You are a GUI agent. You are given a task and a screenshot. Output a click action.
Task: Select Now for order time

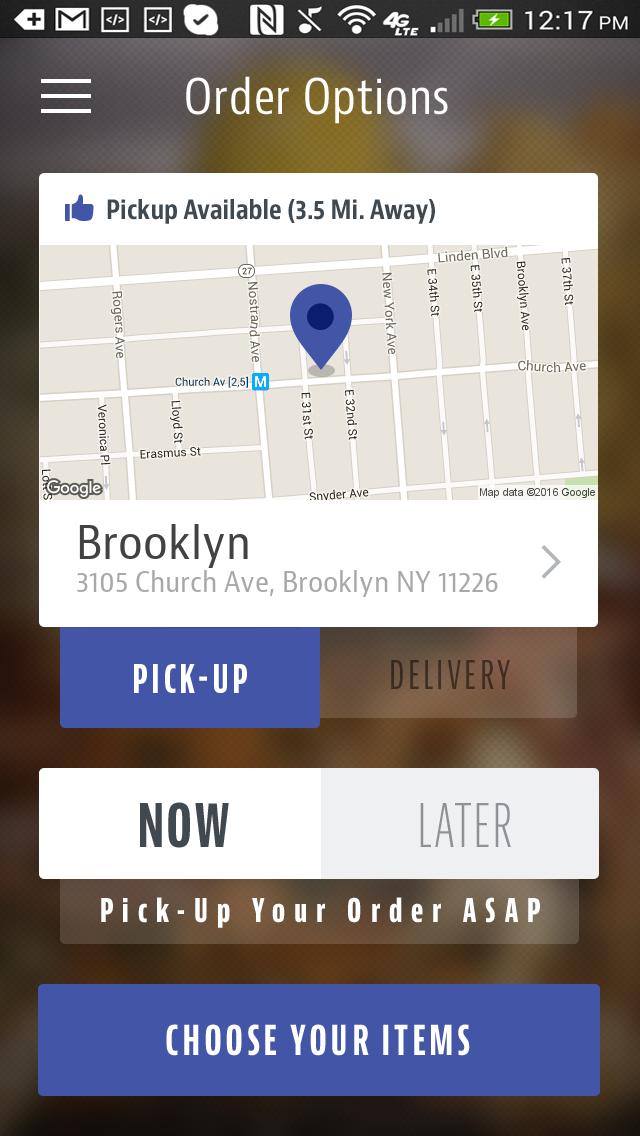pyautogui.click(x=181, y=824)
